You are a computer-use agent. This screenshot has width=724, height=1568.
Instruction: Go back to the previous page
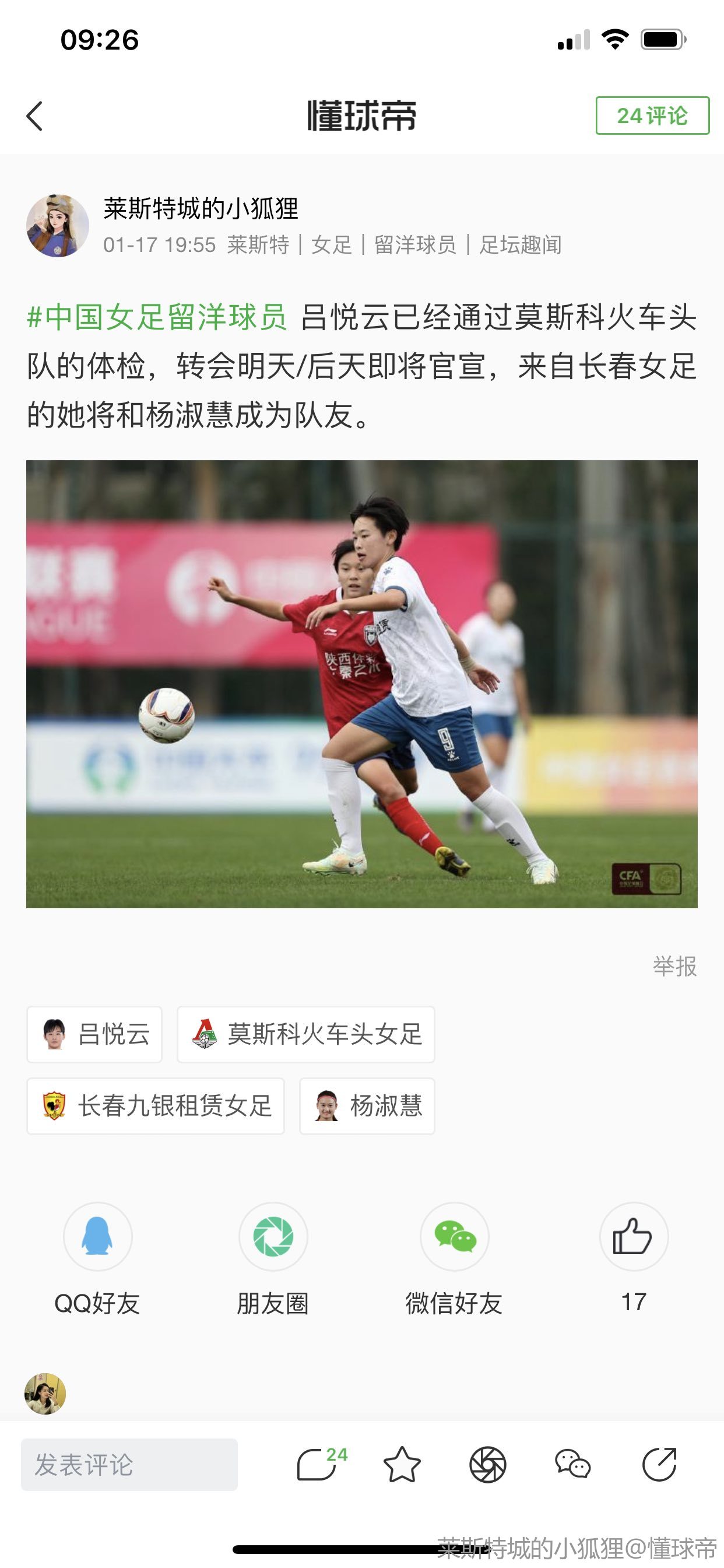click(x=34, y=116)
